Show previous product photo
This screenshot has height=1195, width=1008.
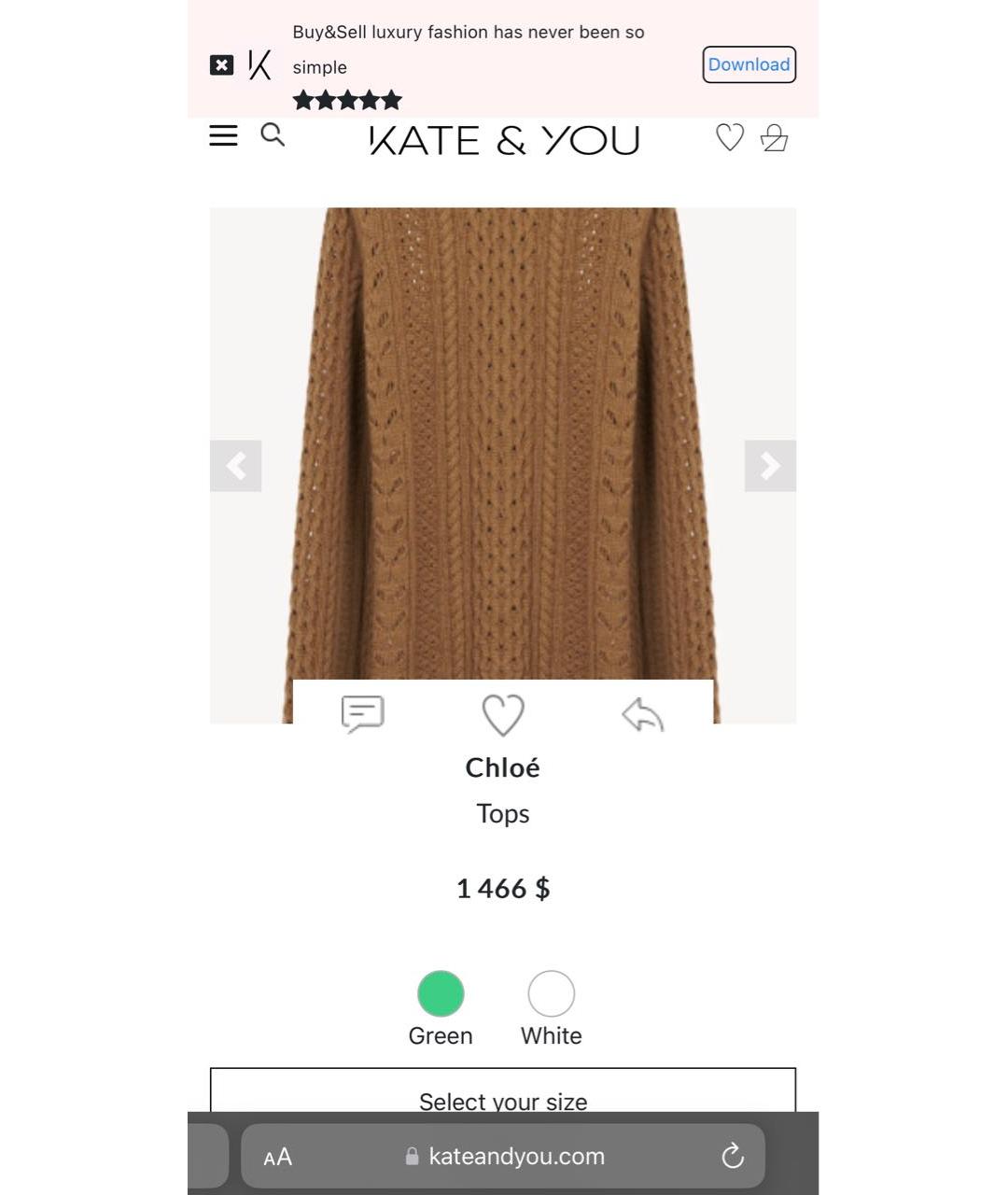236,466
